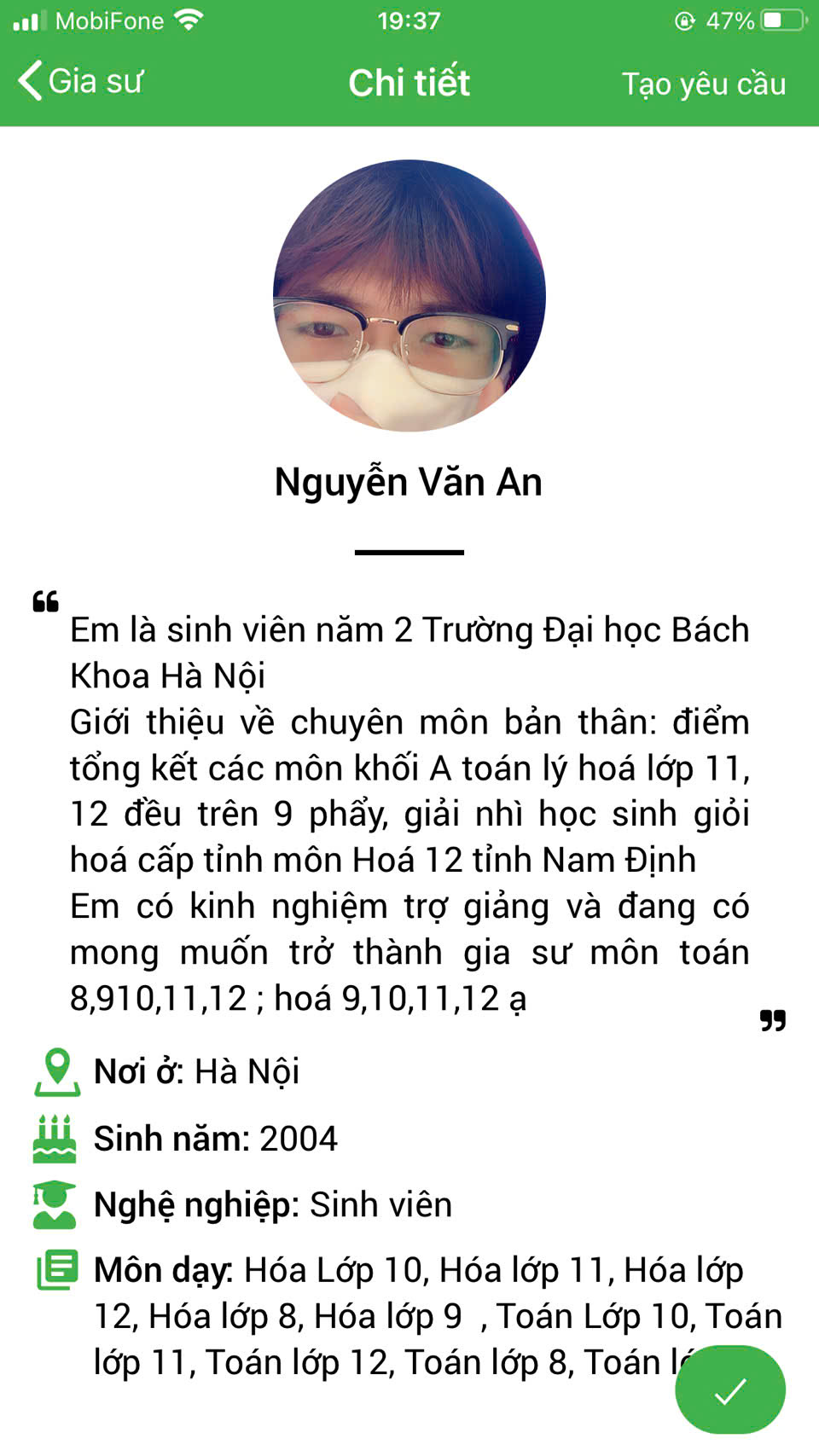The width and height of the screenshot is (819, 1456).
Task: View Nguyễn Văn An's profile photo
Action: [409, 296]
